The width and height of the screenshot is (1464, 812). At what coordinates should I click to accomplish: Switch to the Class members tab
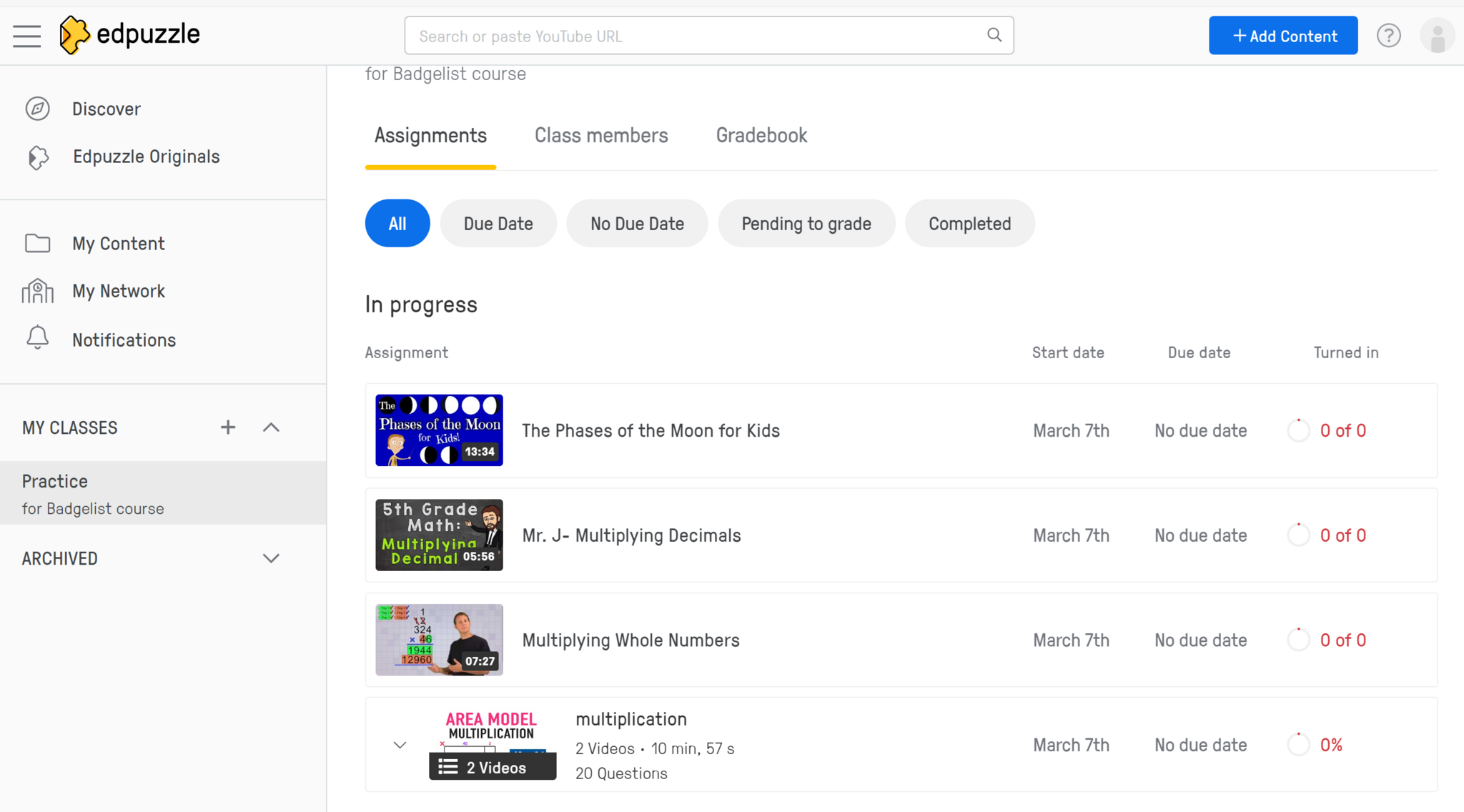pos(601,136)
